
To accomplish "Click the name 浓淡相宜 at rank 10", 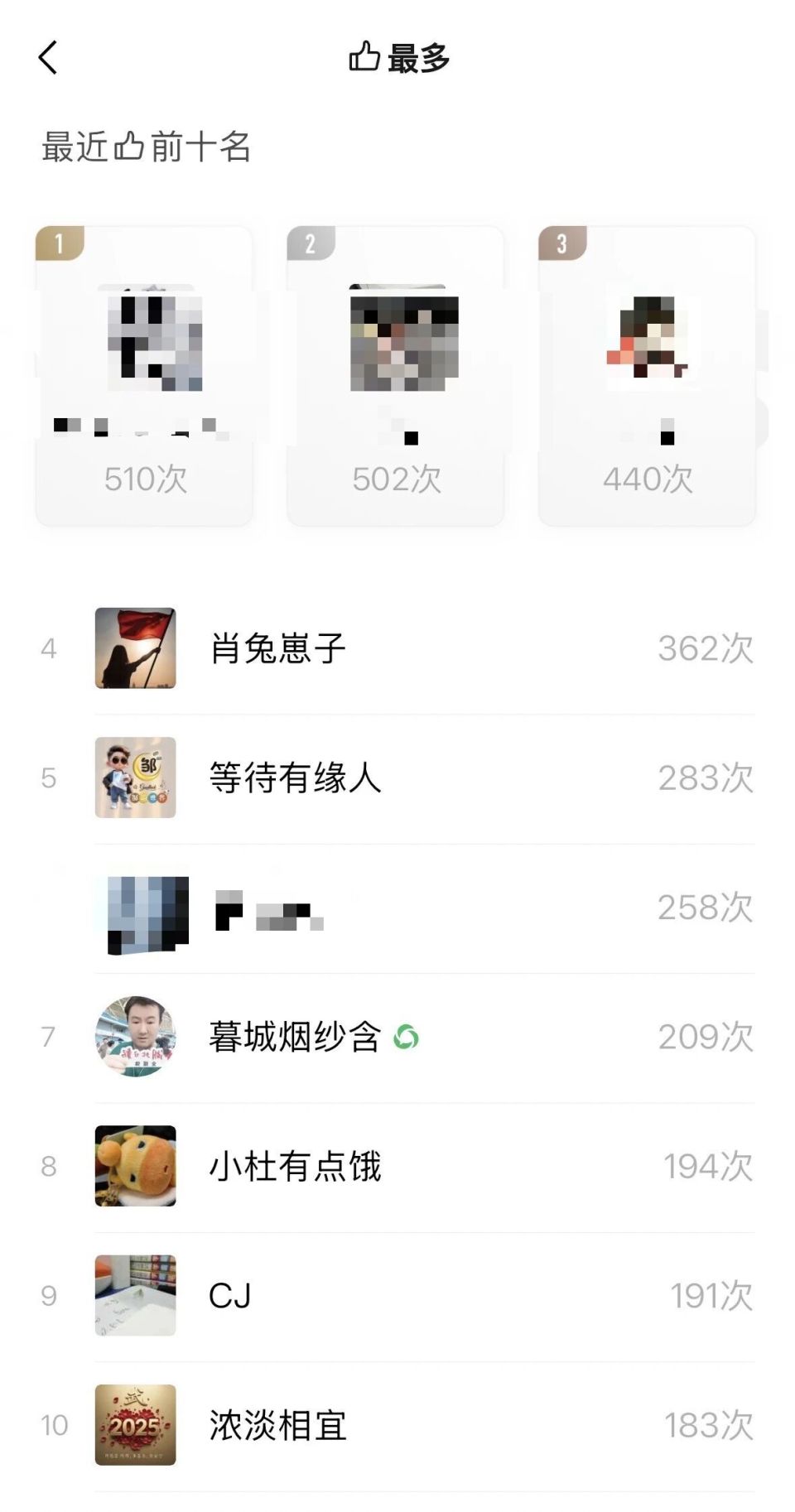I will [275, 1425].
